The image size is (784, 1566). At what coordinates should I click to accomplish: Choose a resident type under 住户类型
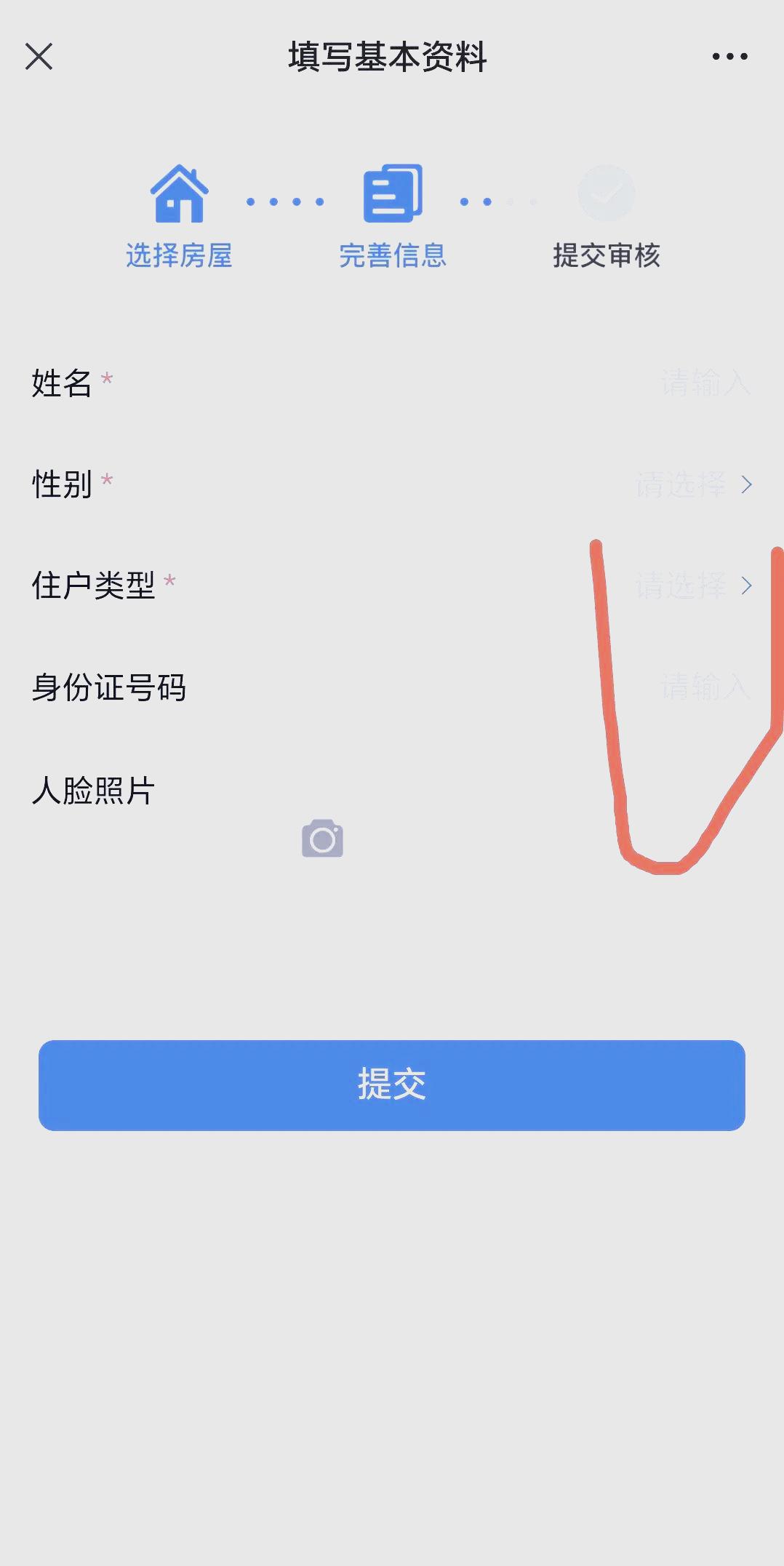pos(692,586)
